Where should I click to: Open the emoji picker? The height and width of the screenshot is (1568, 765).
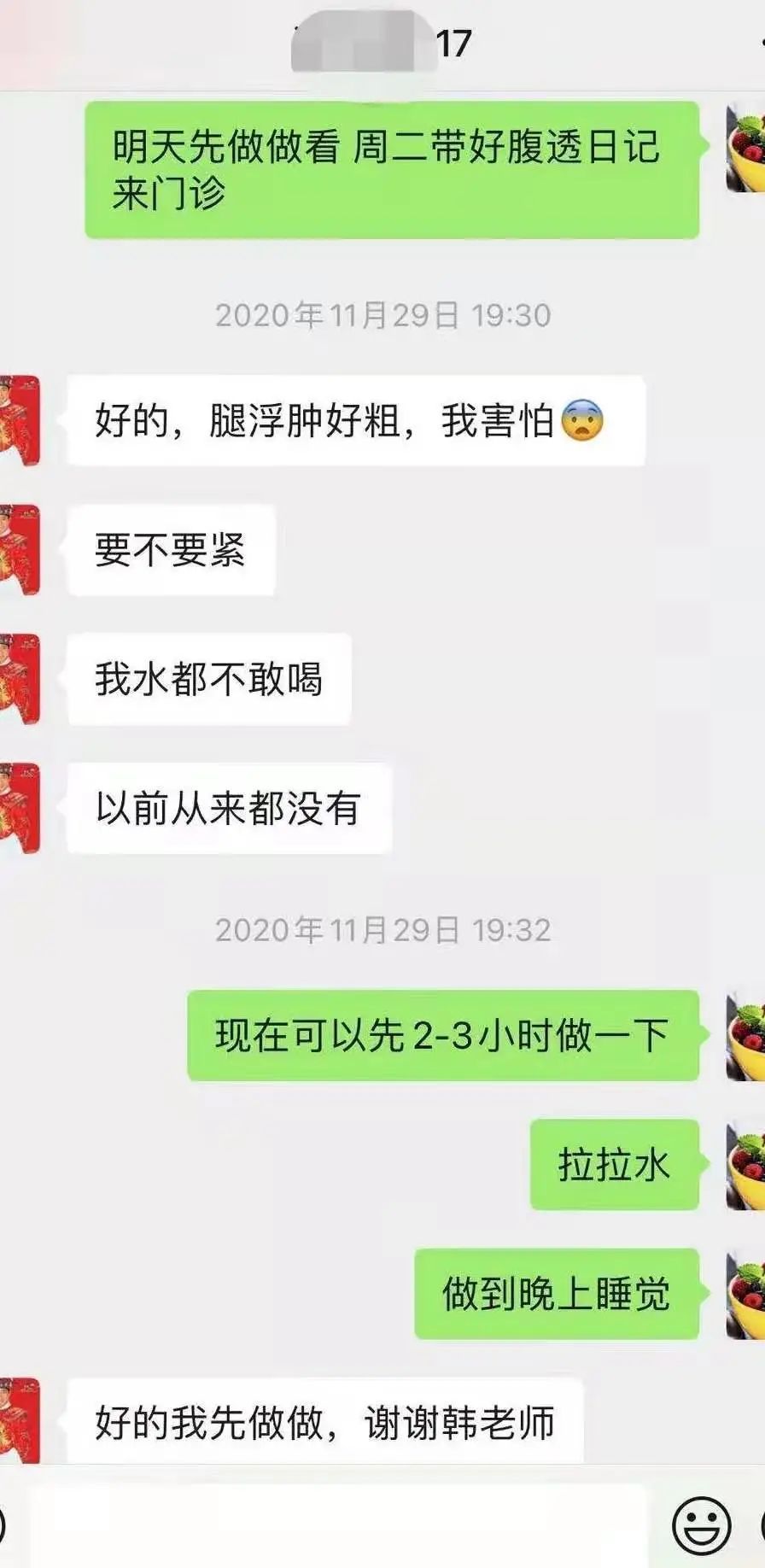tap(702, 1526)
